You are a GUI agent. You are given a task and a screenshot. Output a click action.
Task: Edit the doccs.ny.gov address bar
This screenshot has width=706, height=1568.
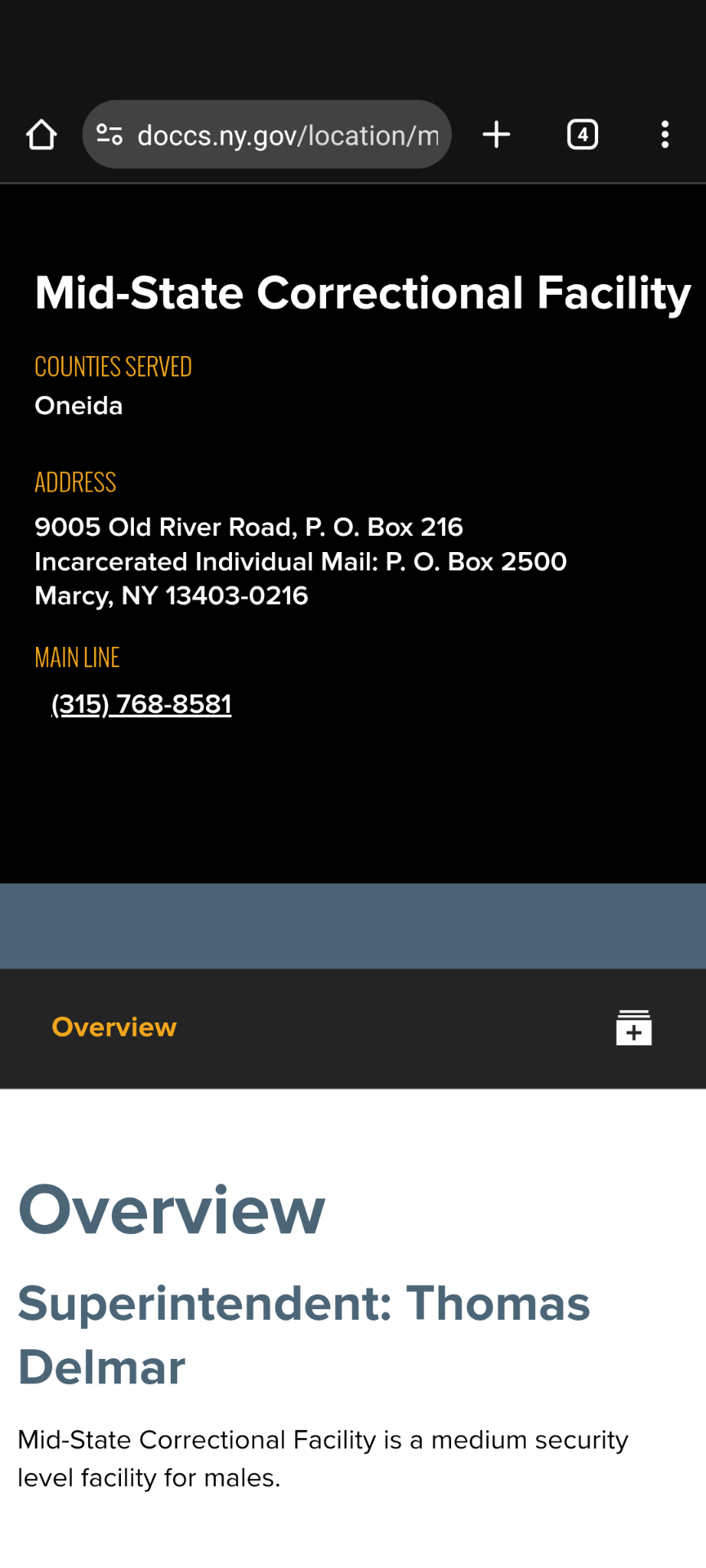point(288,136)
